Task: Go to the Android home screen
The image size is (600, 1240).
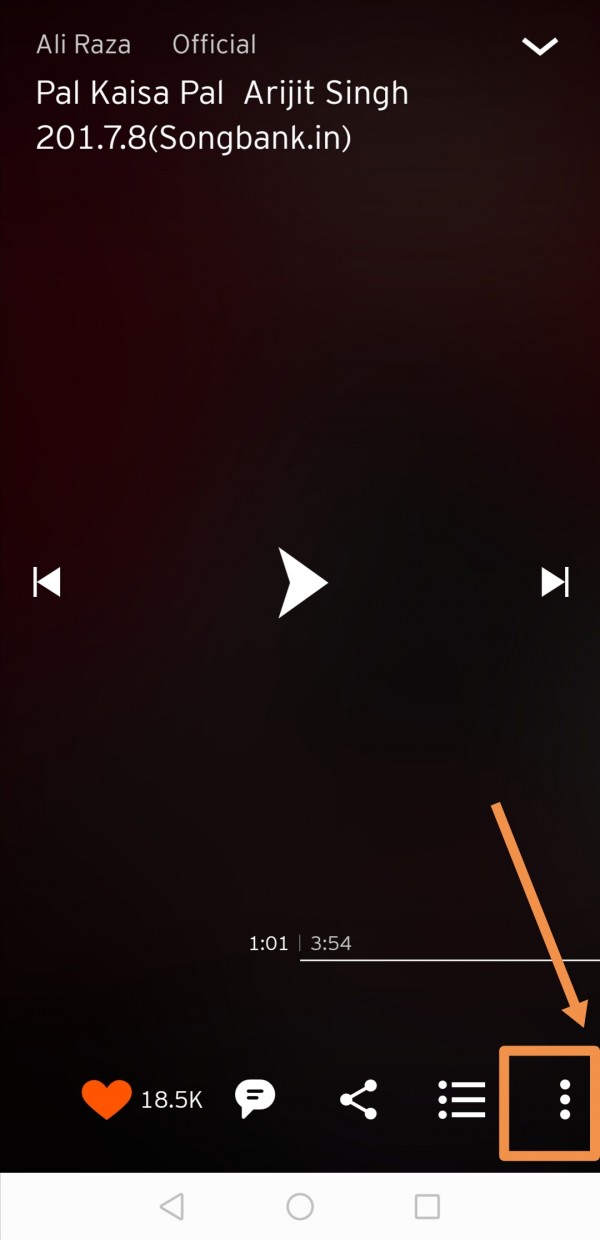Action: pyautogui.click(x=300, y=1206)
